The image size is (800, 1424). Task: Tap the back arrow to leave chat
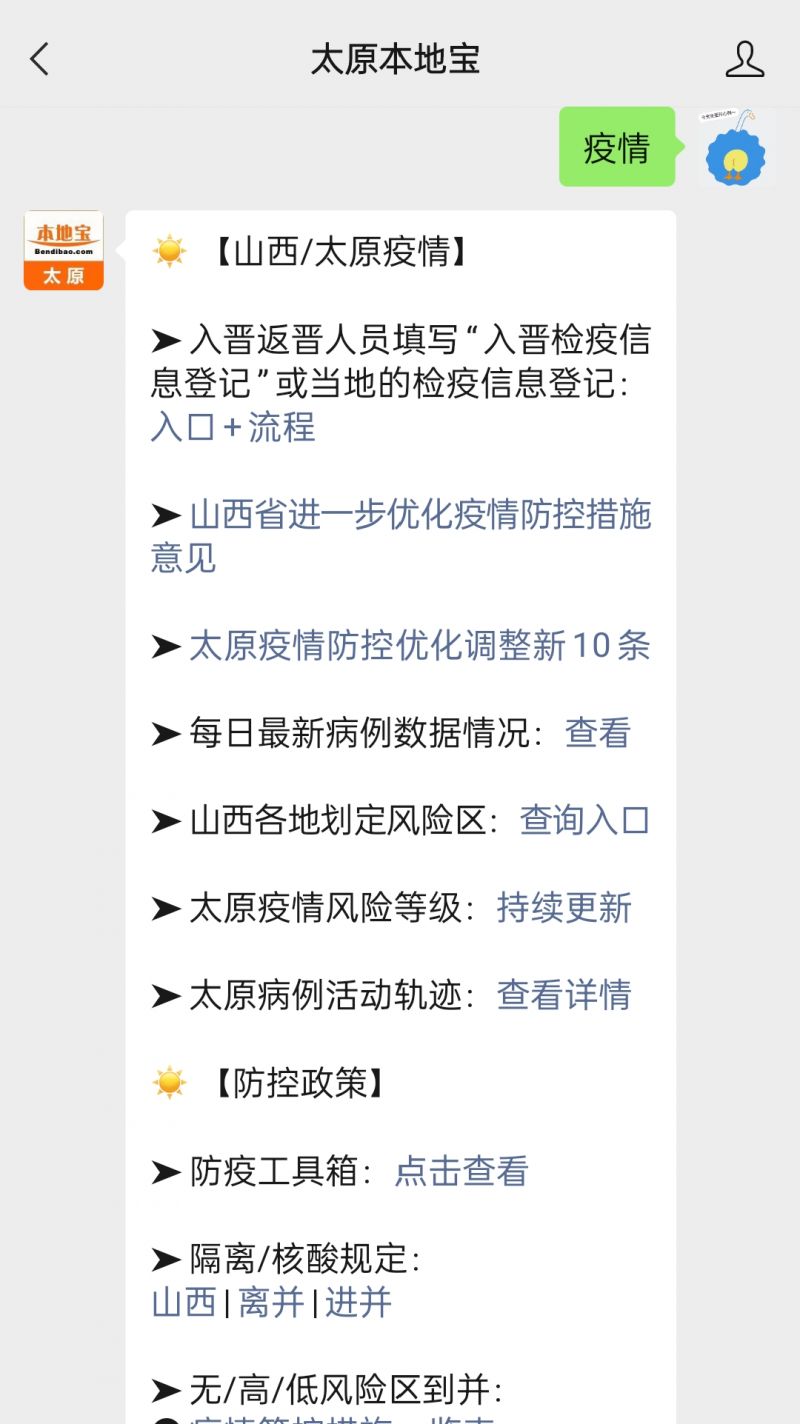(40, 59)
